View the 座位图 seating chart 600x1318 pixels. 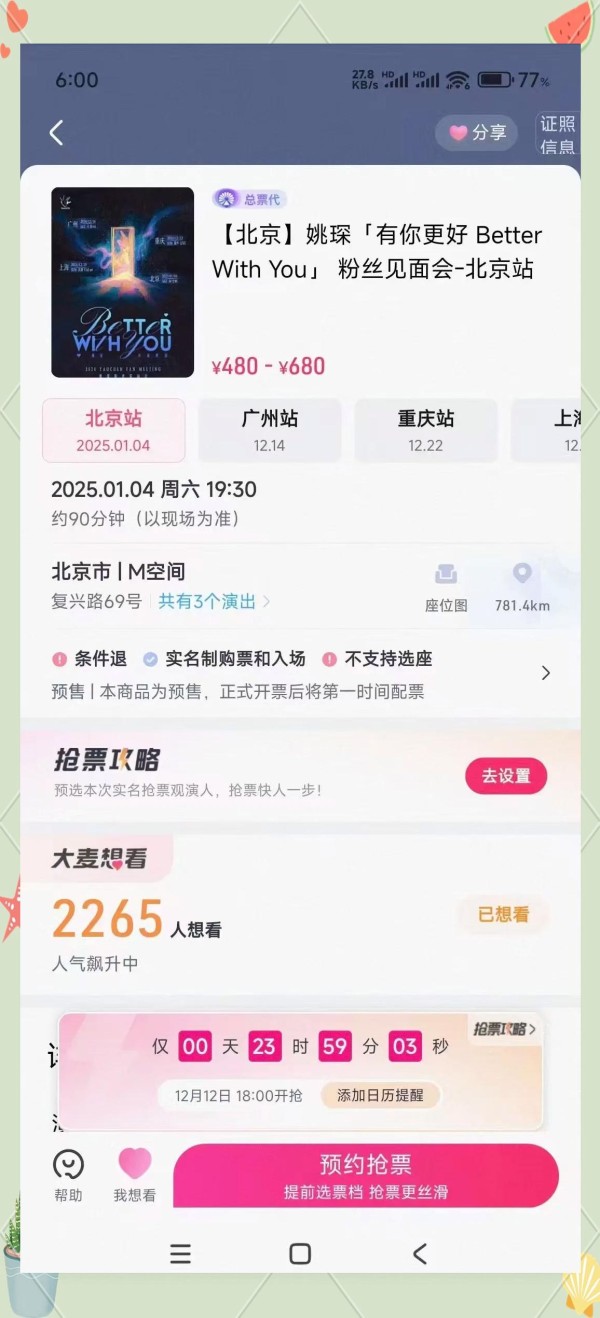coord(446,587)
